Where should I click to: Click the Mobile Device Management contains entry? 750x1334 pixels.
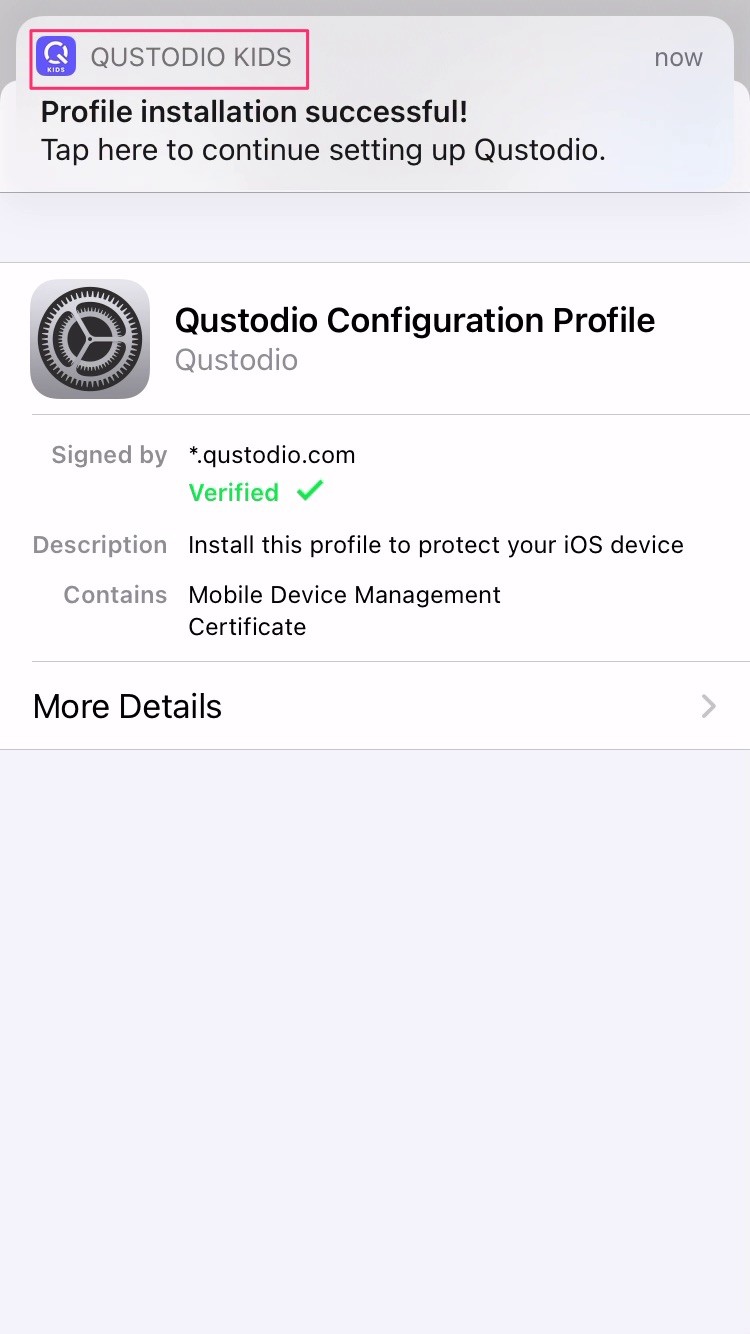[x=344, y=594]
